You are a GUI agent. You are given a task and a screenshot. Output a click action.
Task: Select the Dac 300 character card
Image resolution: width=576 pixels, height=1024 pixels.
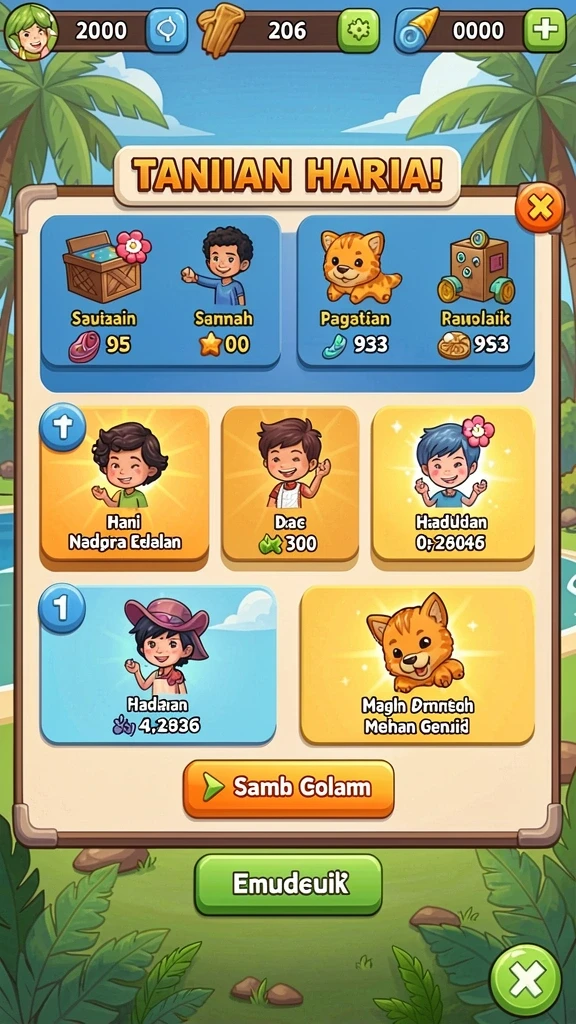click(x=290, y=483)
